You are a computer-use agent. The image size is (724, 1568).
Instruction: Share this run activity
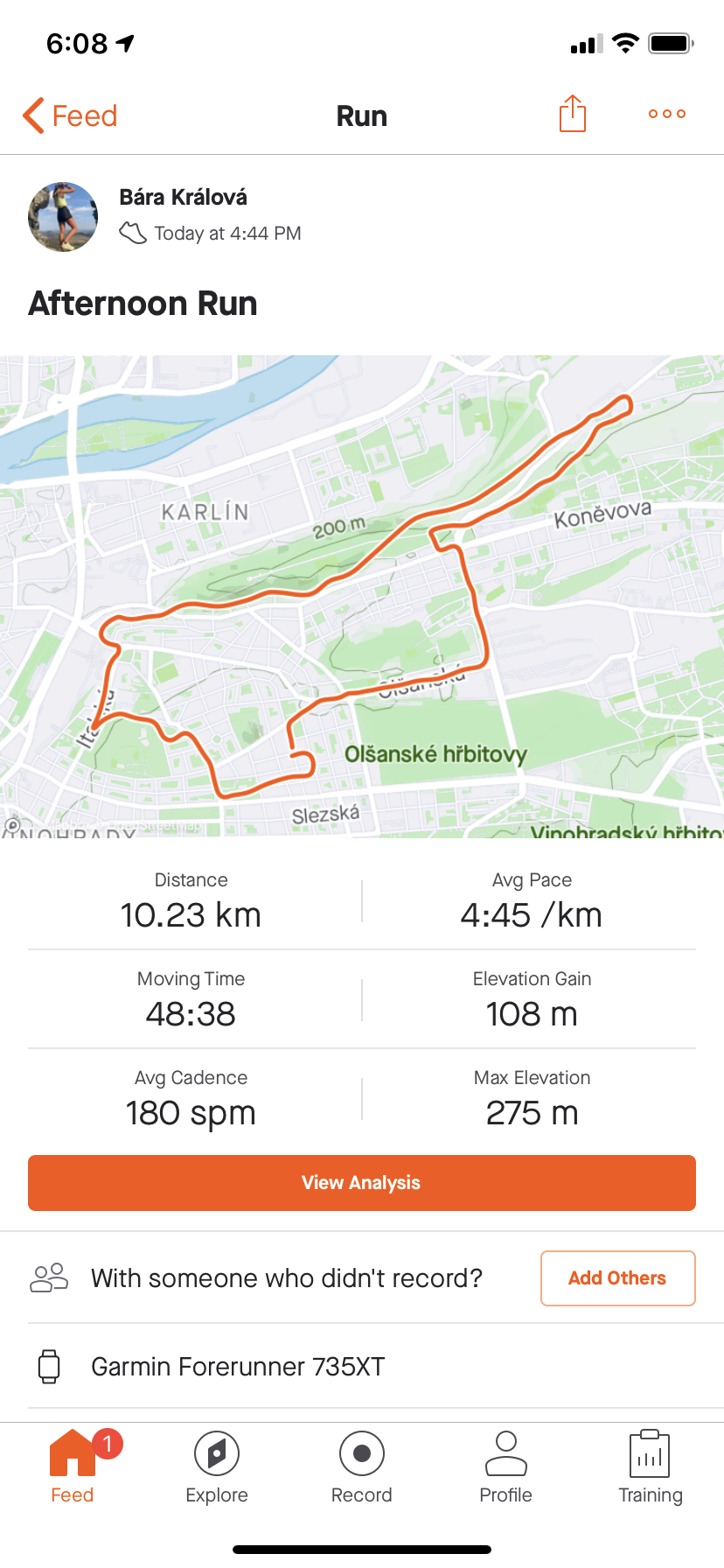click(572, 114)
